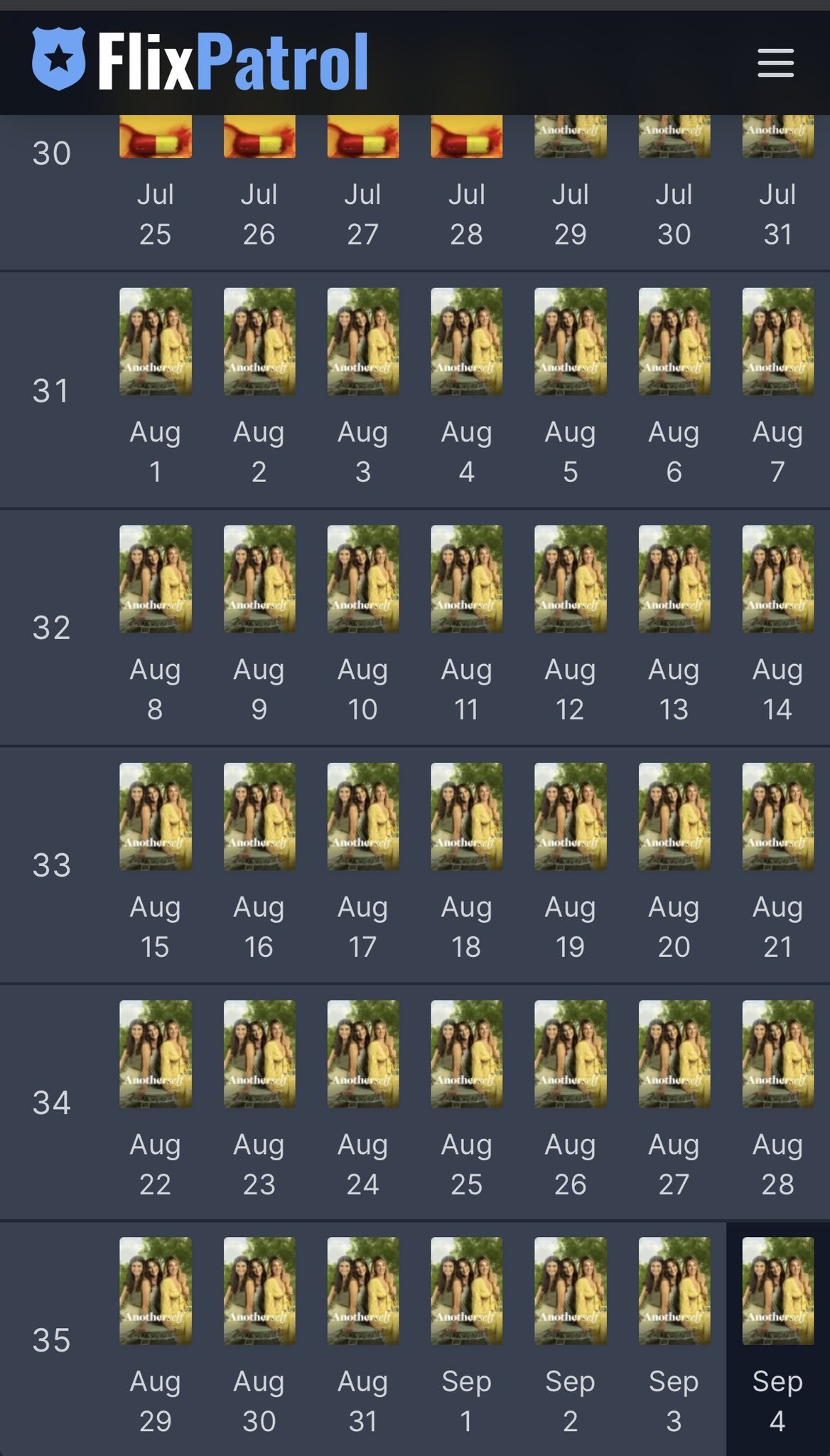Screen dimensions: 830x1456
Task: Tap the Another Self poster on Aug 11
Action: coord(467,579)
